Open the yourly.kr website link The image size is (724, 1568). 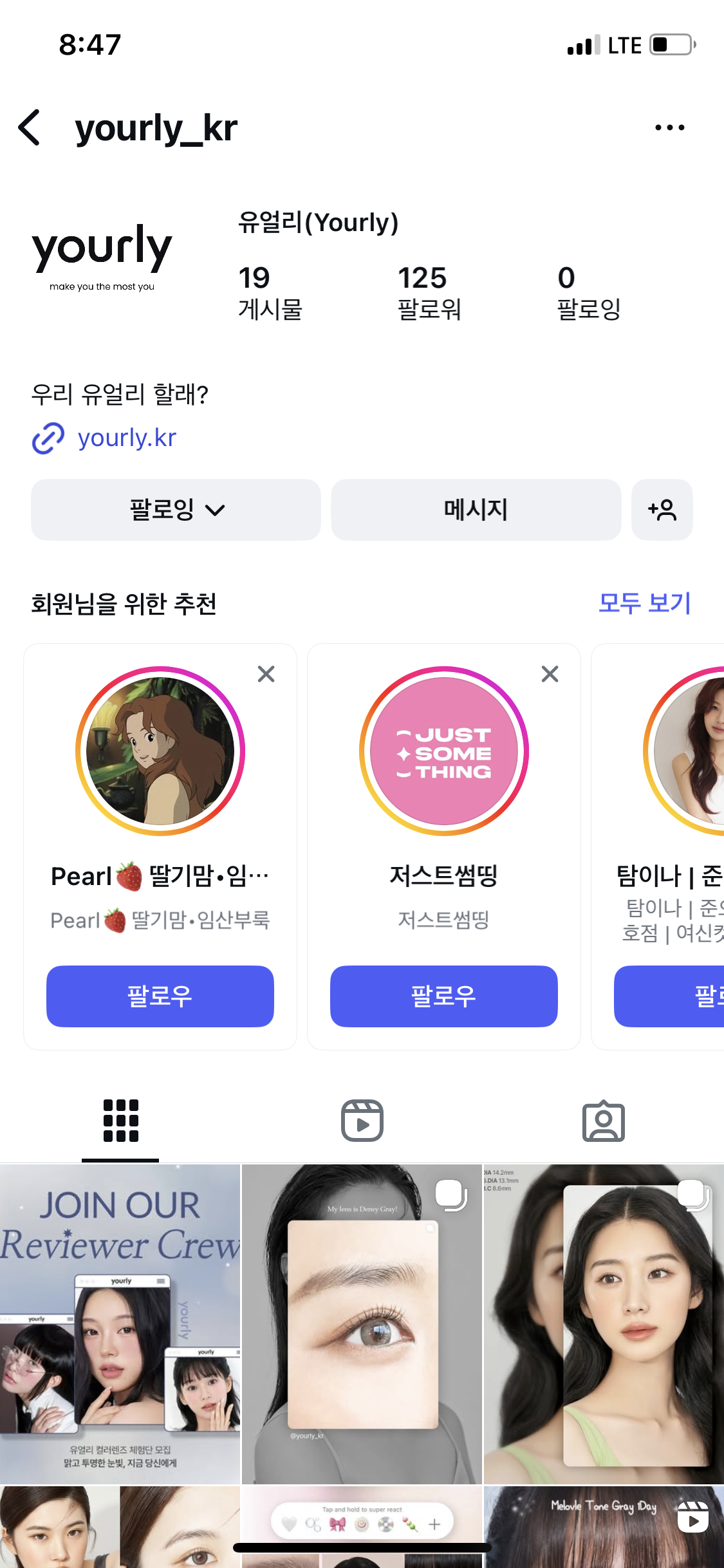pos(126,438)
